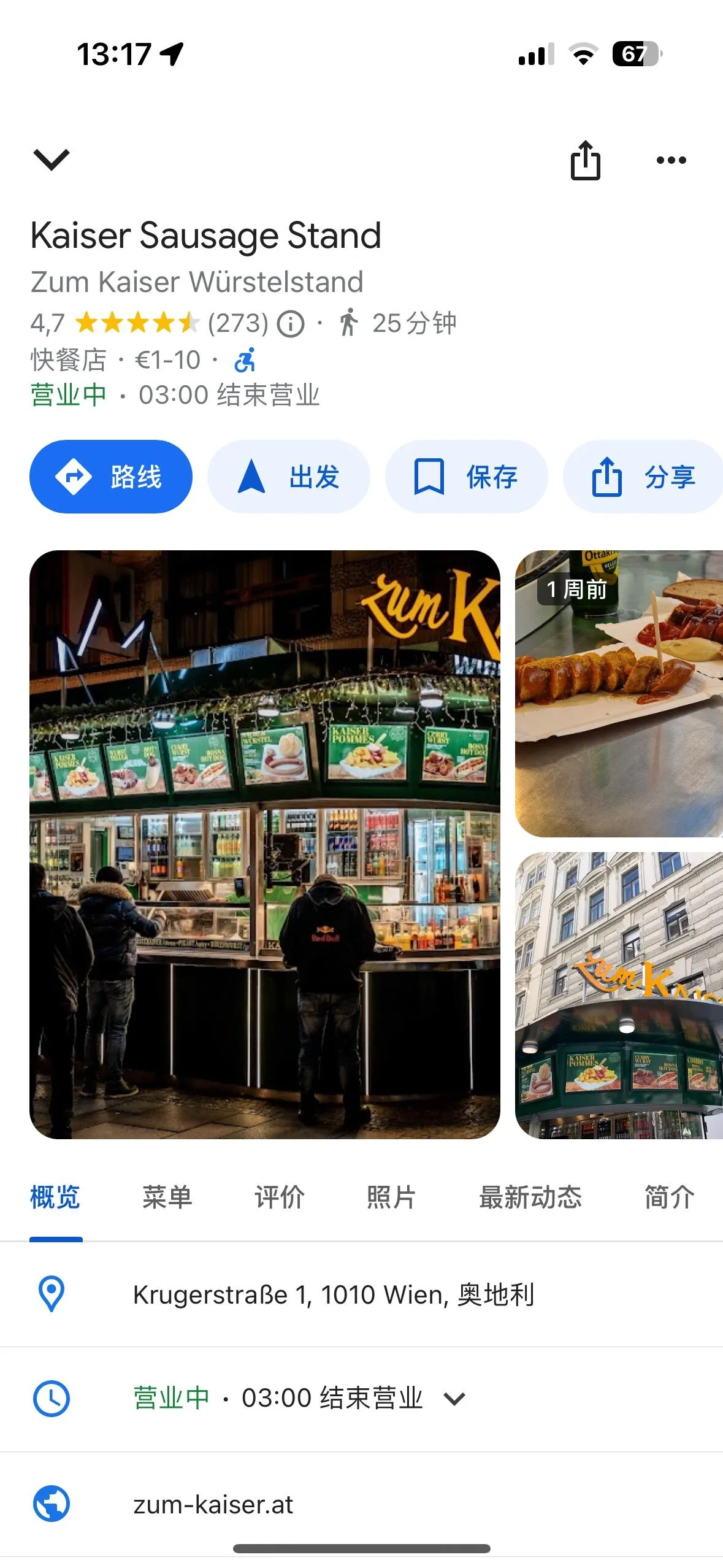Image resolution: width=723 pixels, height=1568 pixels.
Task: Switch to the 简介 about tab
Action: click(669, 1197)
